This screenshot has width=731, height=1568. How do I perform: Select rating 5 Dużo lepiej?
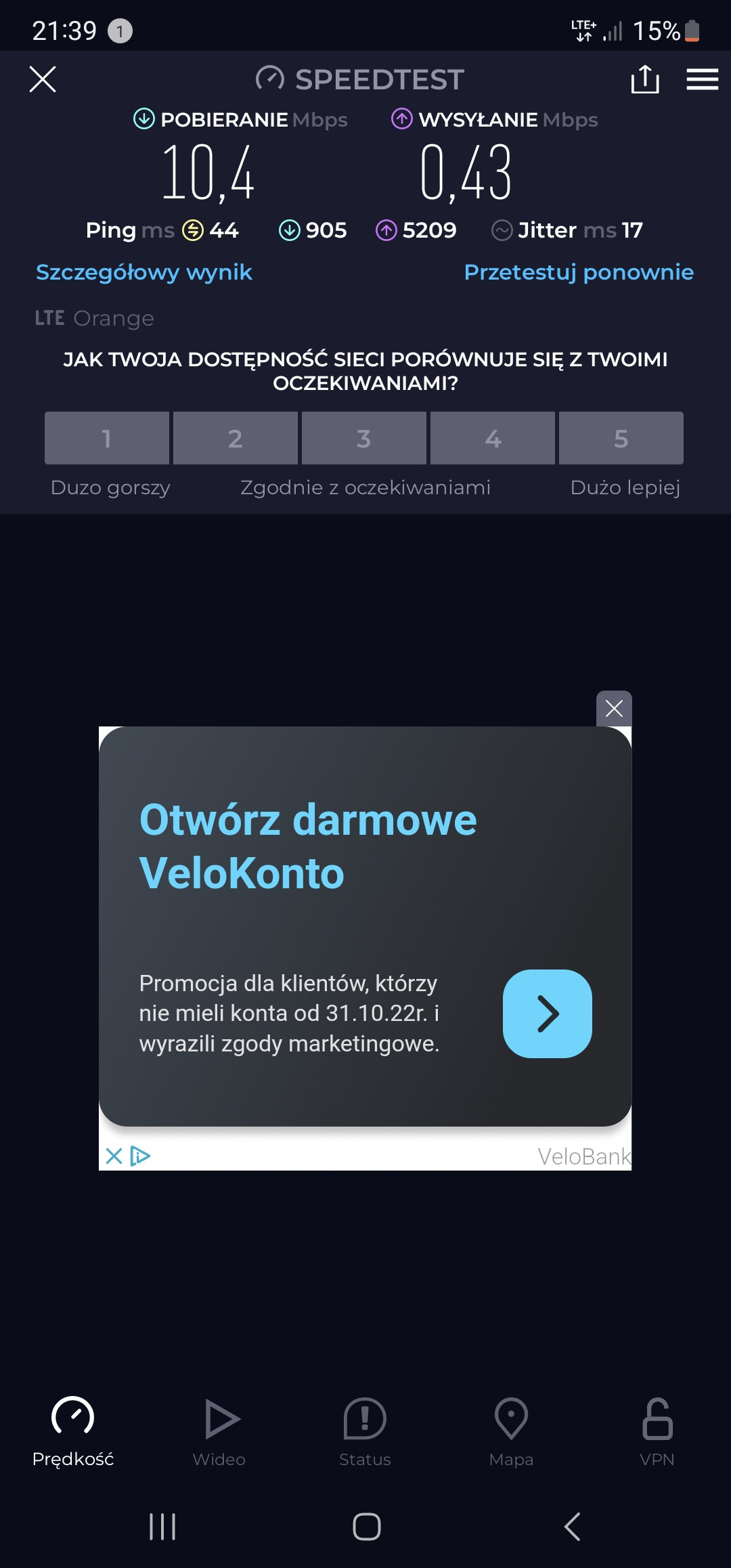pos(621,438)
